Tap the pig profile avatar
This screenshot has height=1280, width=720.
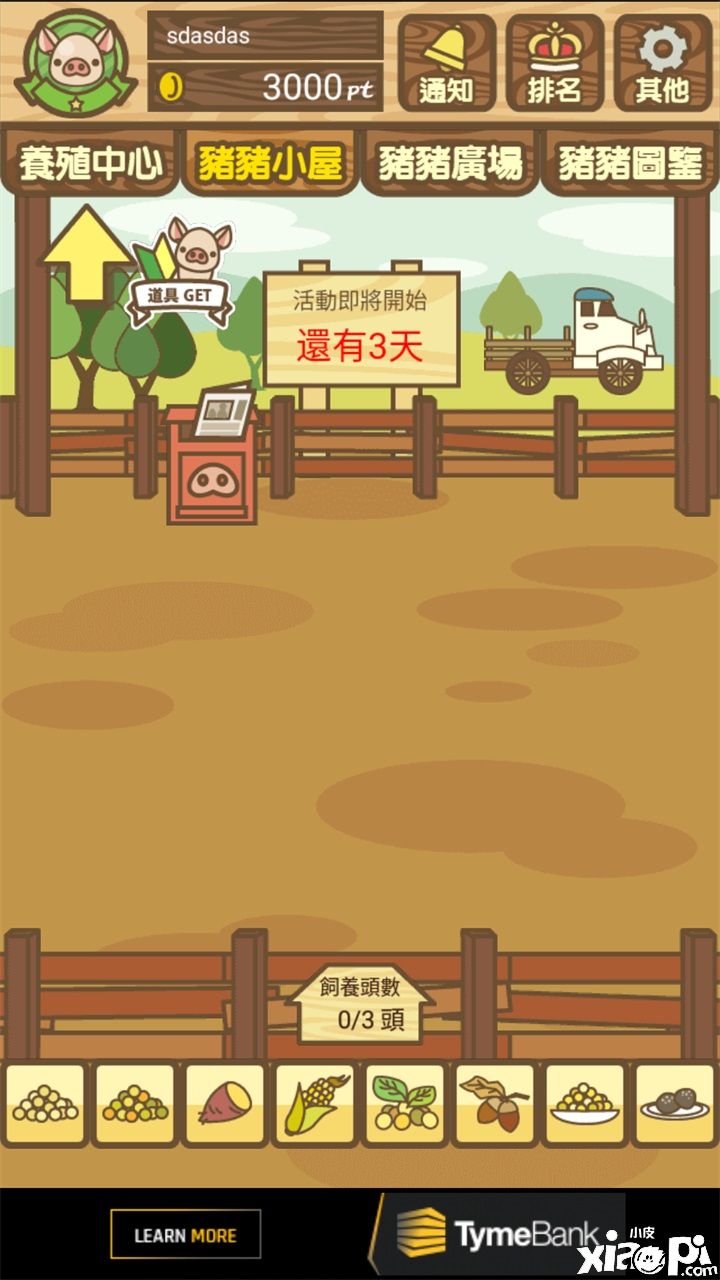[x=76, y=62]
